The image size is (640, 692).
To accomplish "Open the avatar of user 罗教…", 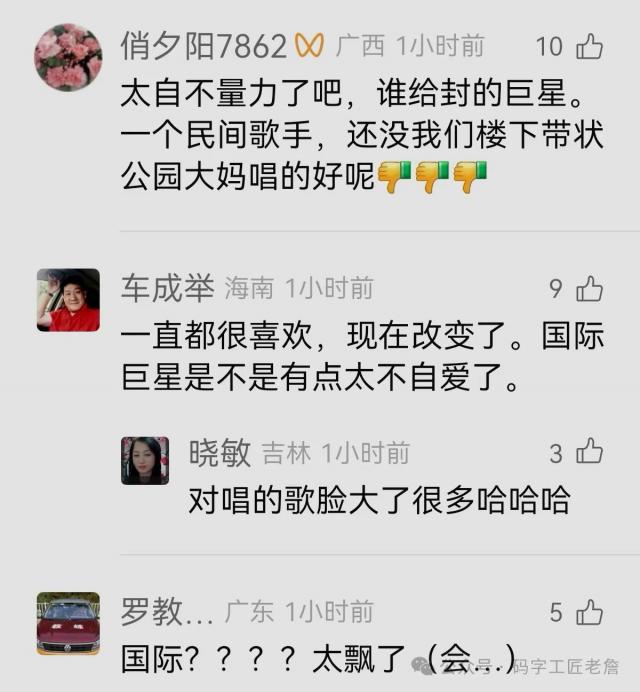I will pyautogui.click(x=68, y=623).
